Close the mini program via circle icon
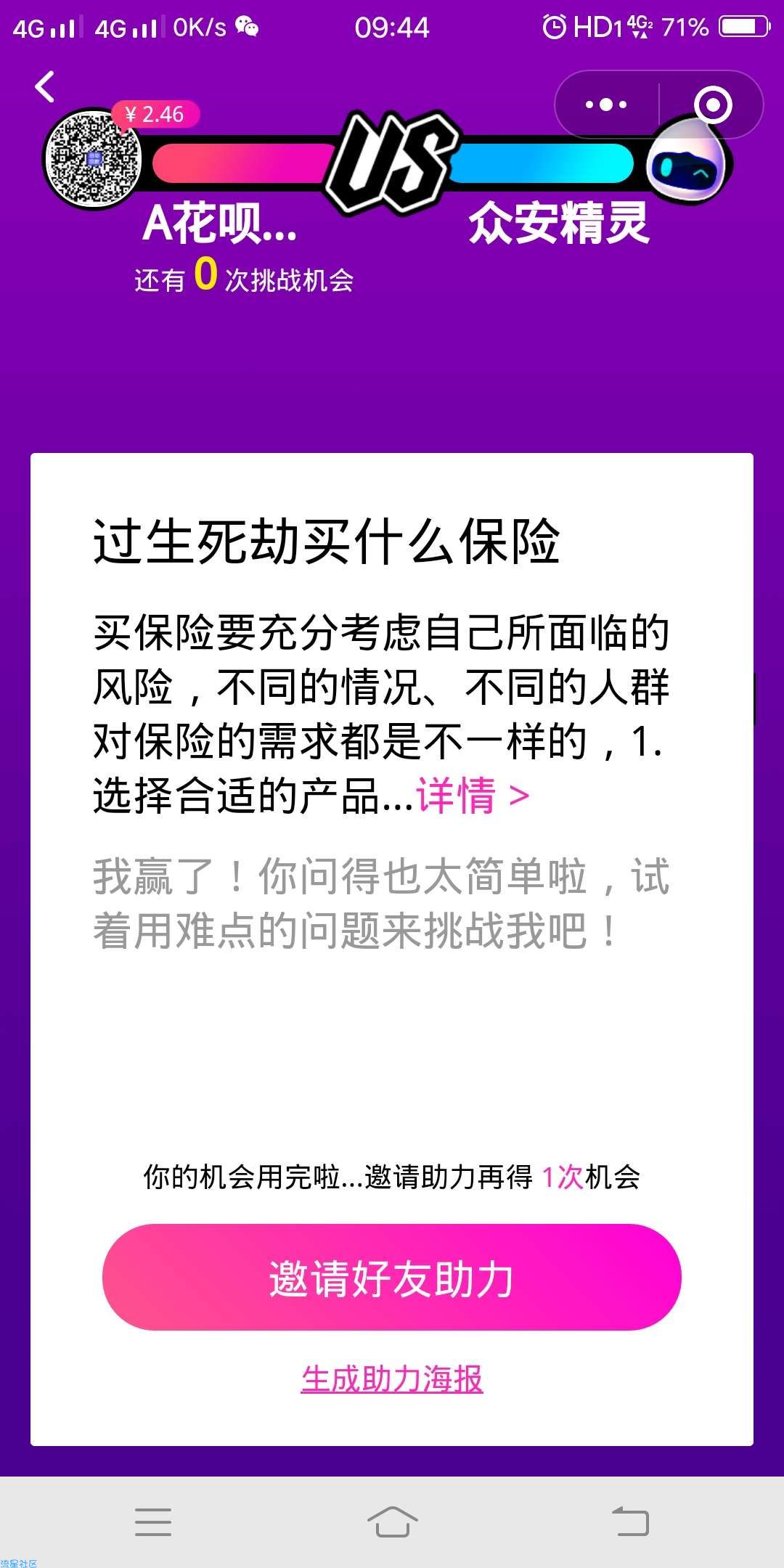This screenshot has width=784, height=1568. pos(712,105)
